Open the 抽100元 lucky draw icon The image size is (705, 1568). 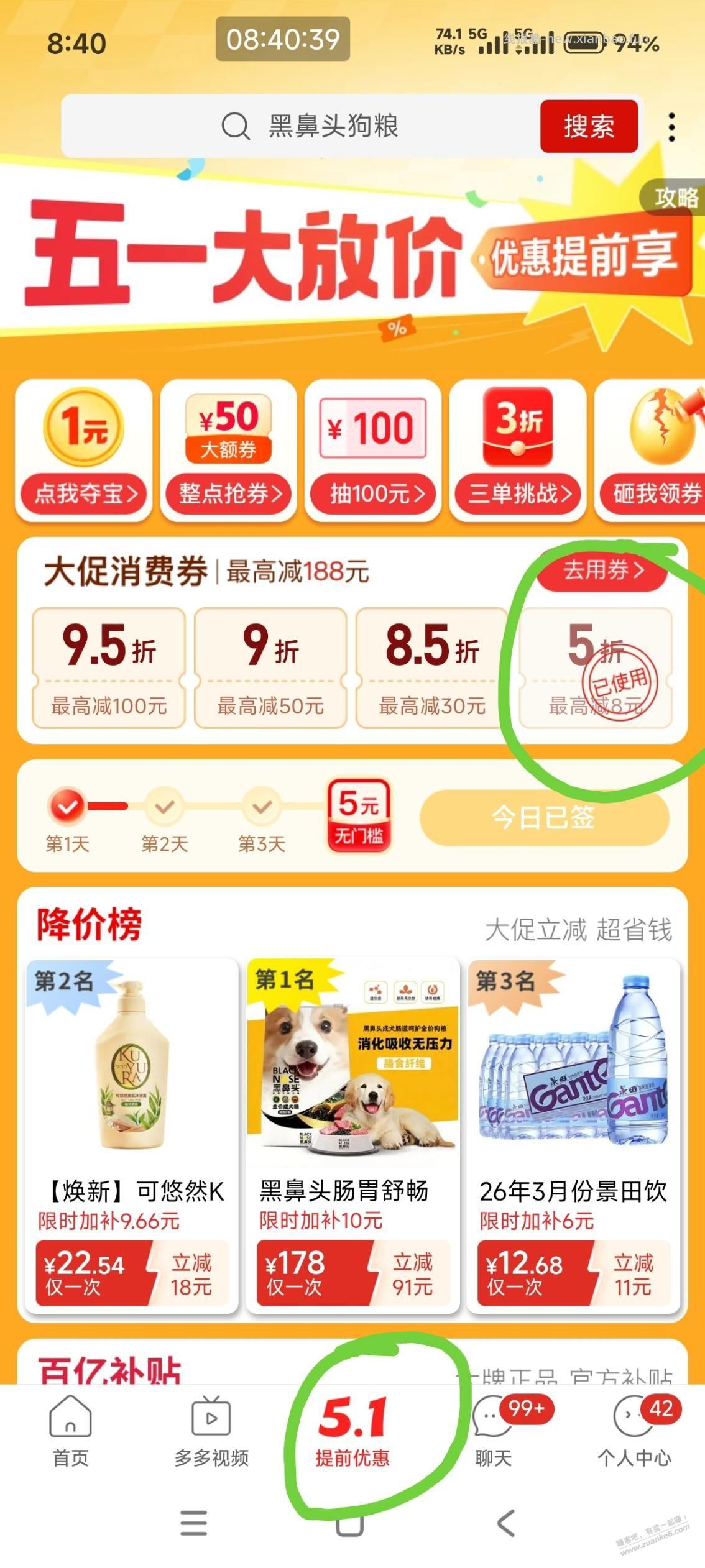point(373,452)
